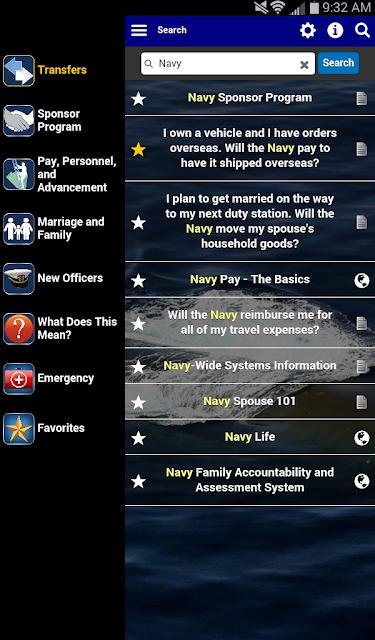Screen dimensions: 375x640
Task: Tap the magnifier icon in the app bar
Action: tap(362, 30)
